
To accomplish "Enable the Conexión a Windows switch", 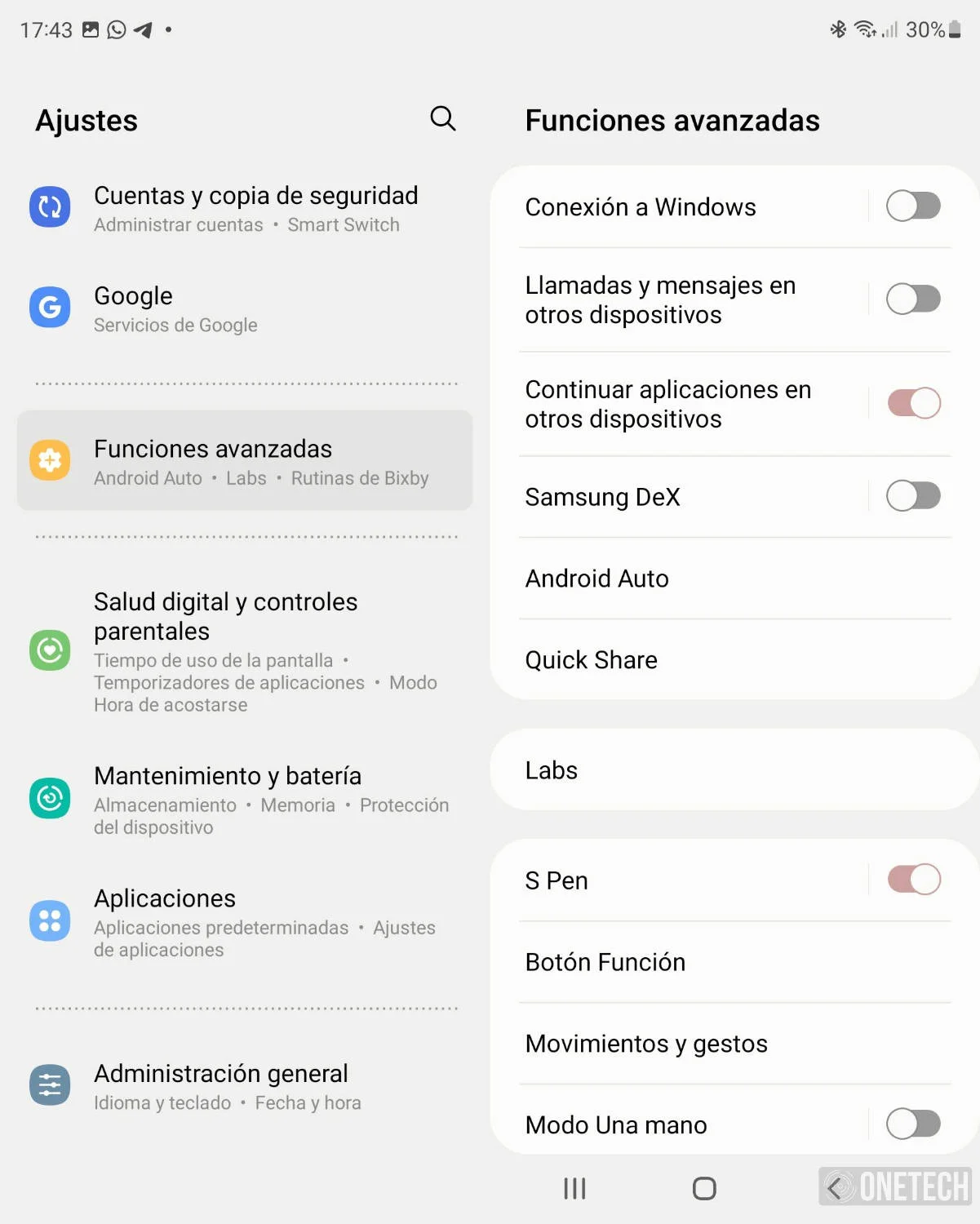I will [x=913, y=206].
